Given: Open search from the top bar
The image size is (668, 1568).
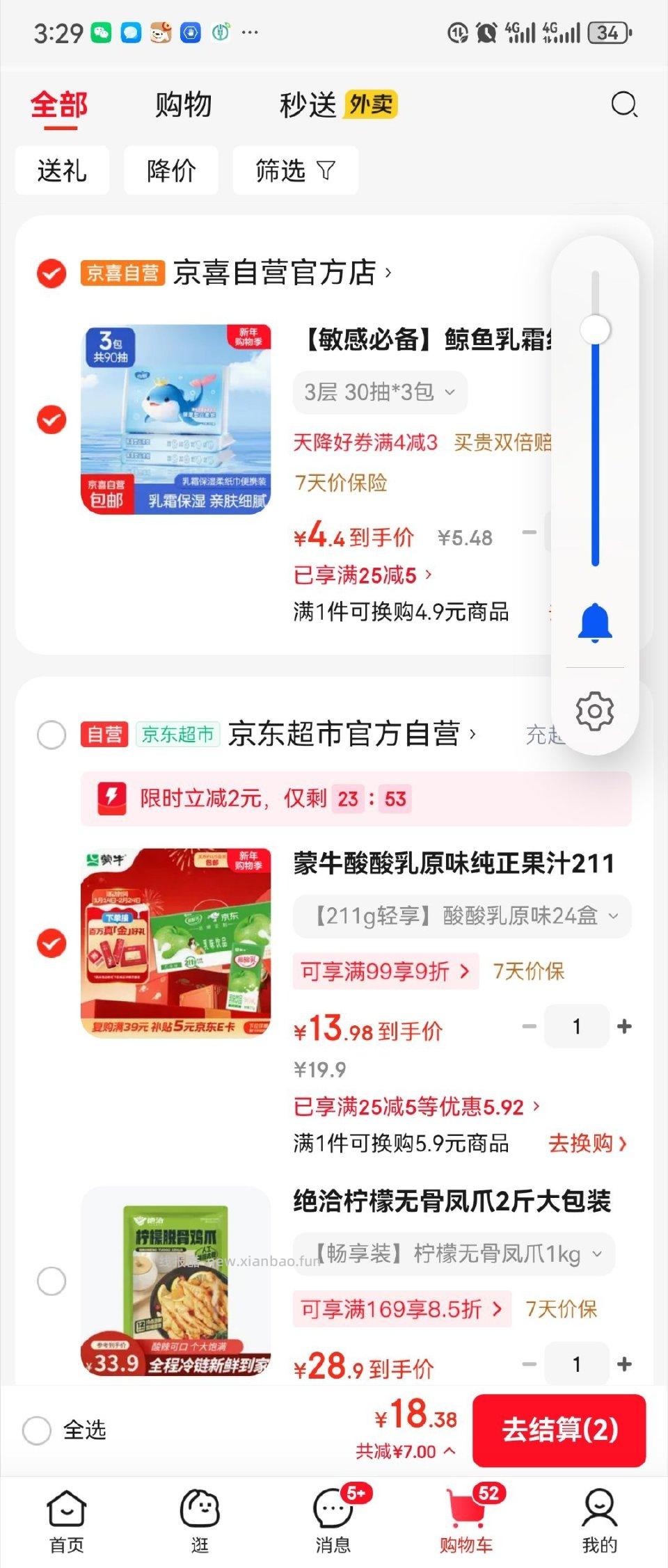Looking at the screenshot, I should point(623,104).
